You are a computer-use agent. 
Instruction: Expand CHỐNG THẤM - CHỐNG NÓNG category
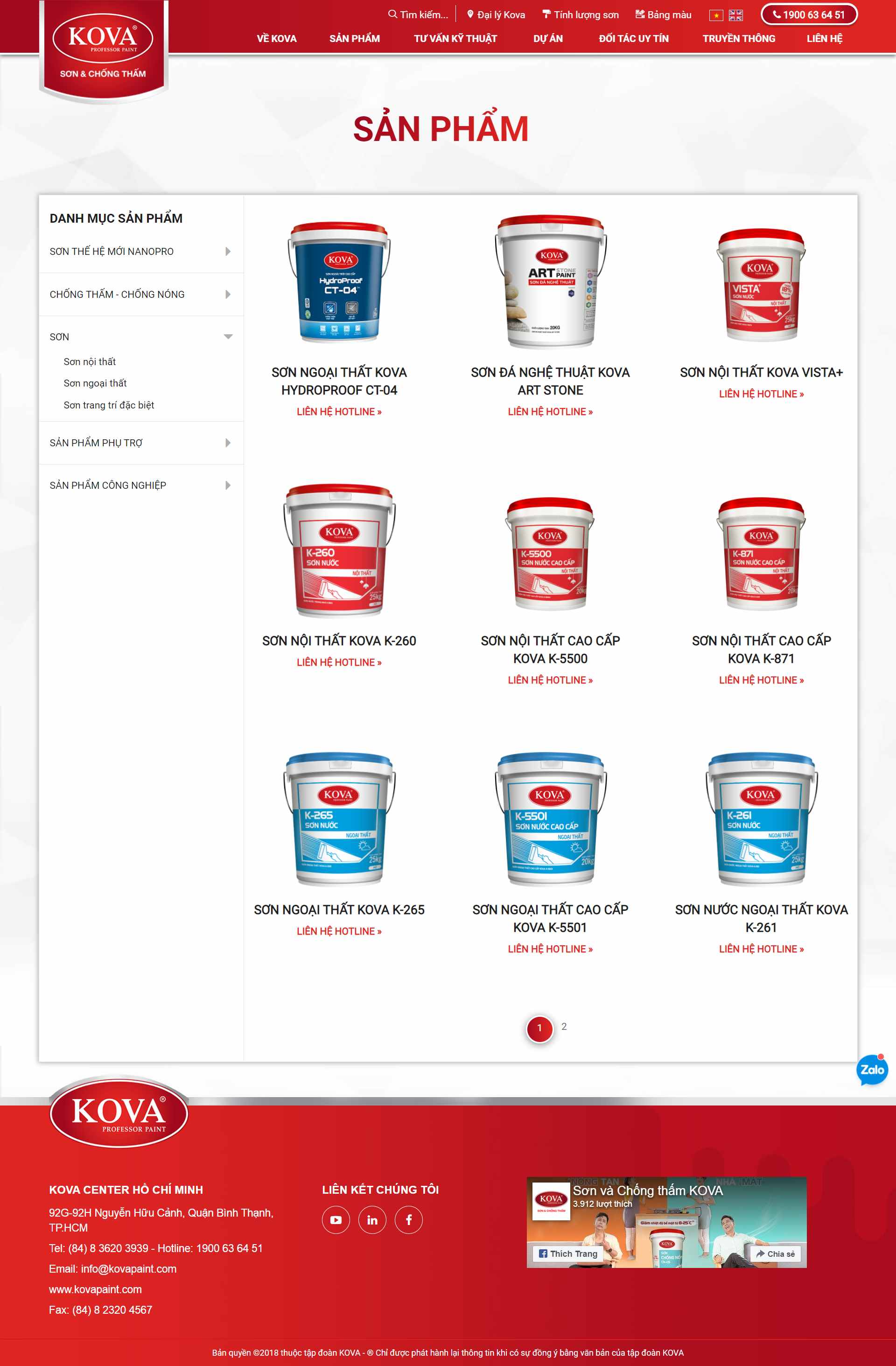click(x=140, y=295)
